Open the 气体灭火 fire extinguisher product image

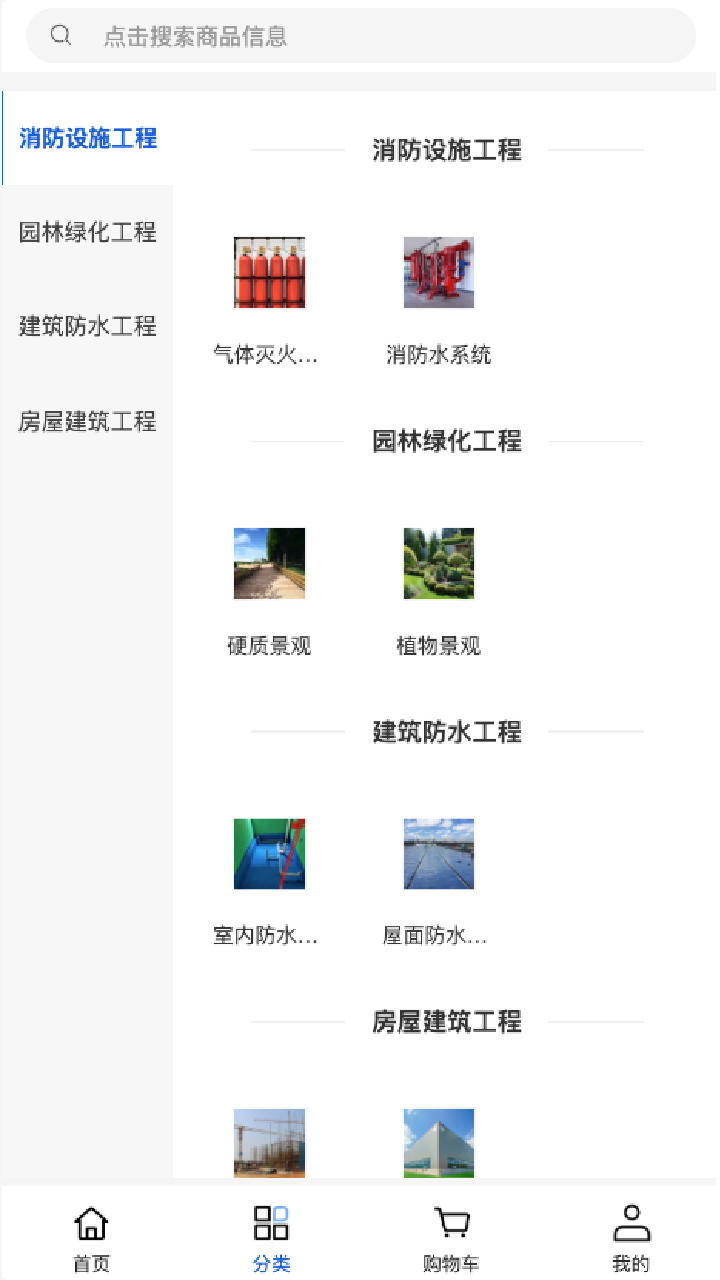(268, 272)
